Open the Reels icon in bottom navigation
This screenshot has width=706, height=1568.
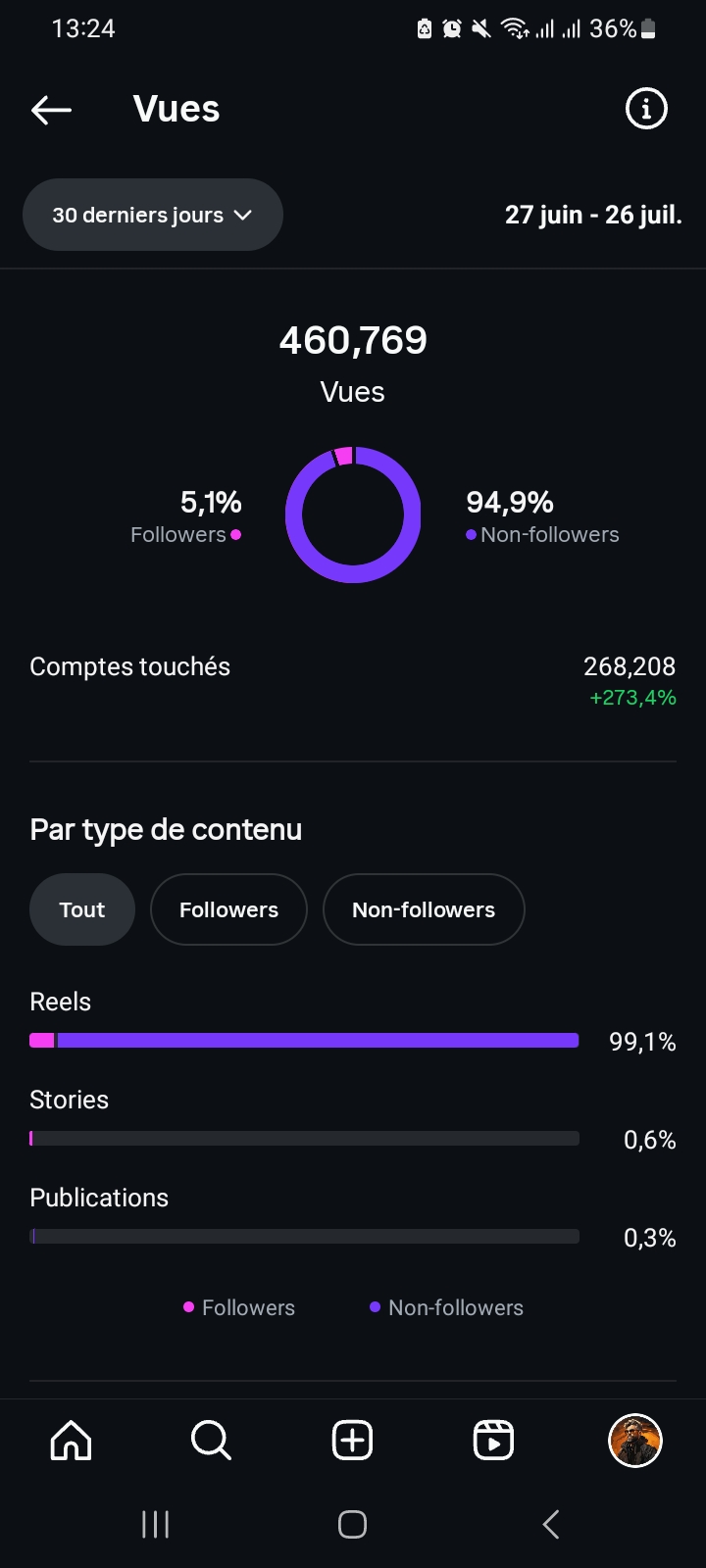tap(493, 1441)
